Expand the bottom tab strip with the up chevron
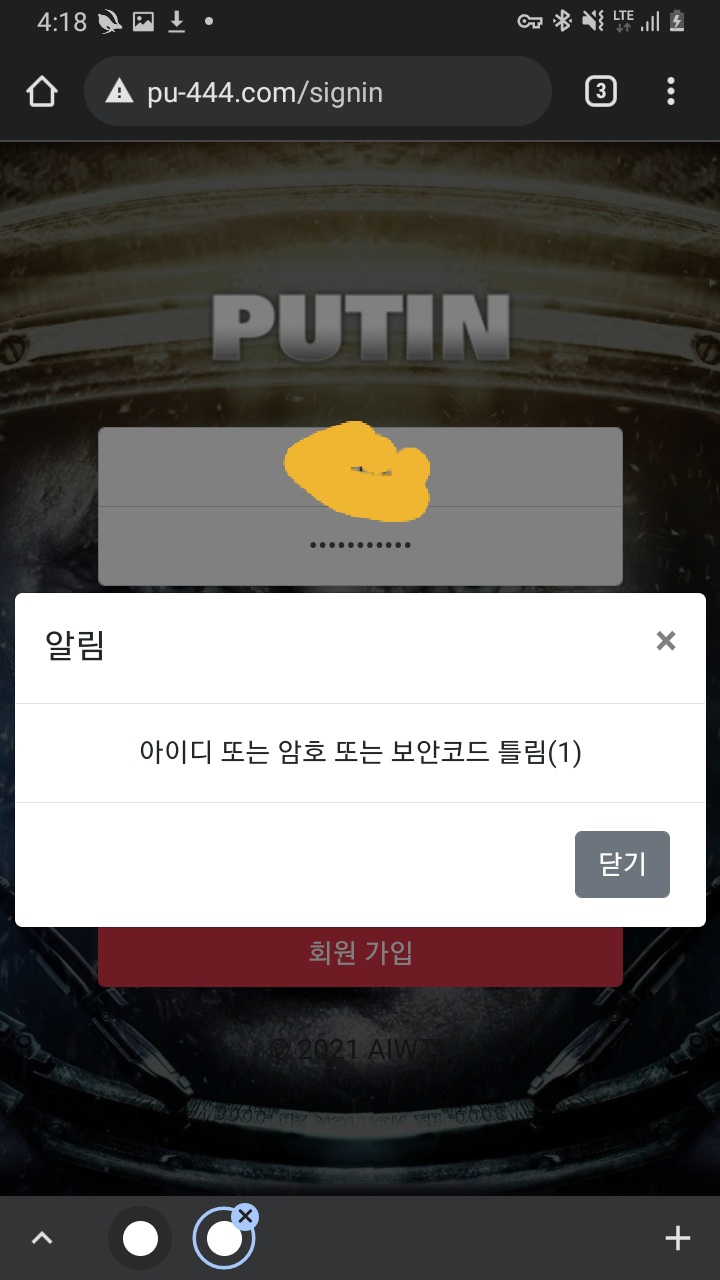Image resolution: width=720 pixels, height=1280 pixels. point(41,1238)
